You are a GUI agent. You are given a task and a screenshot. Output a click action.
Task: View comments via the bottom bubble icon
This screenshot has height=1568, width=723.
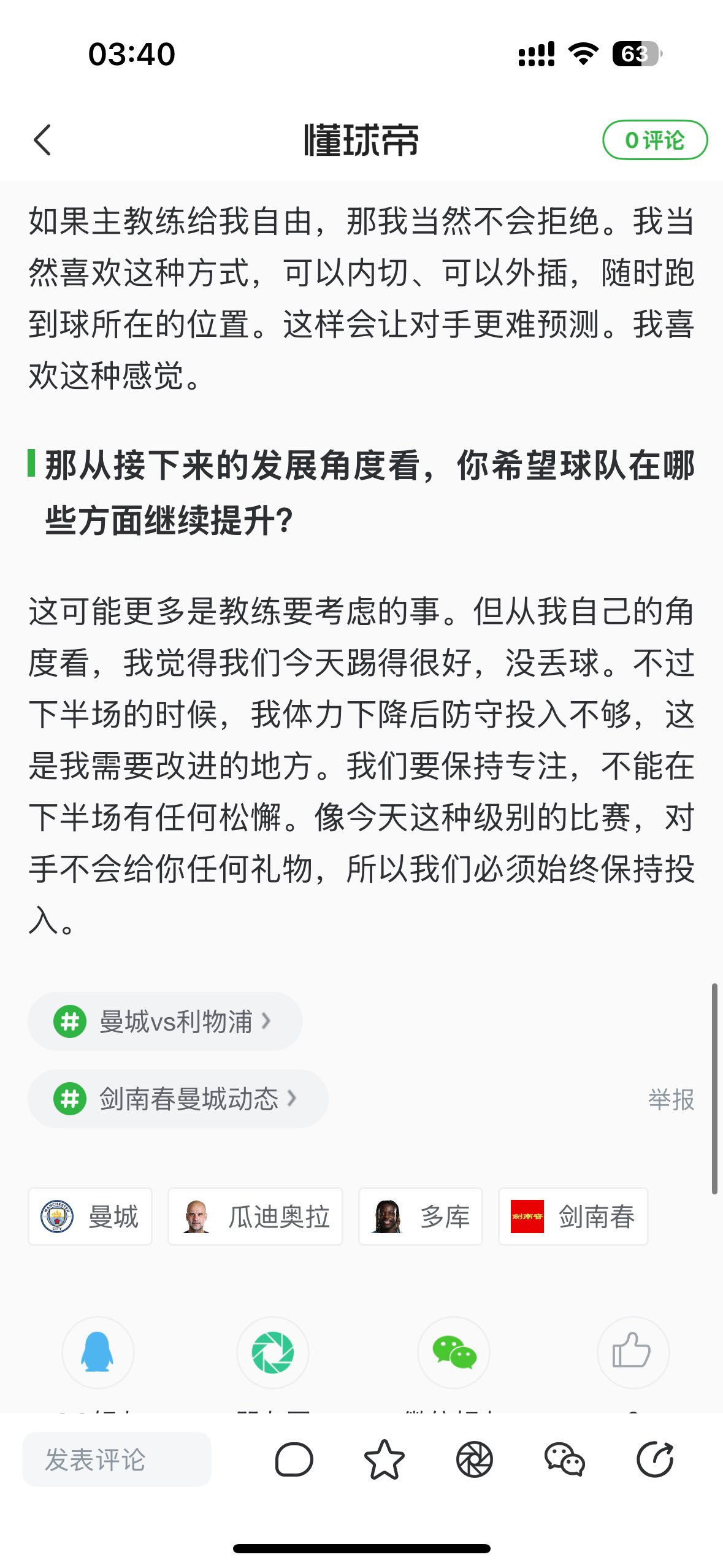tap(294, 1459)
